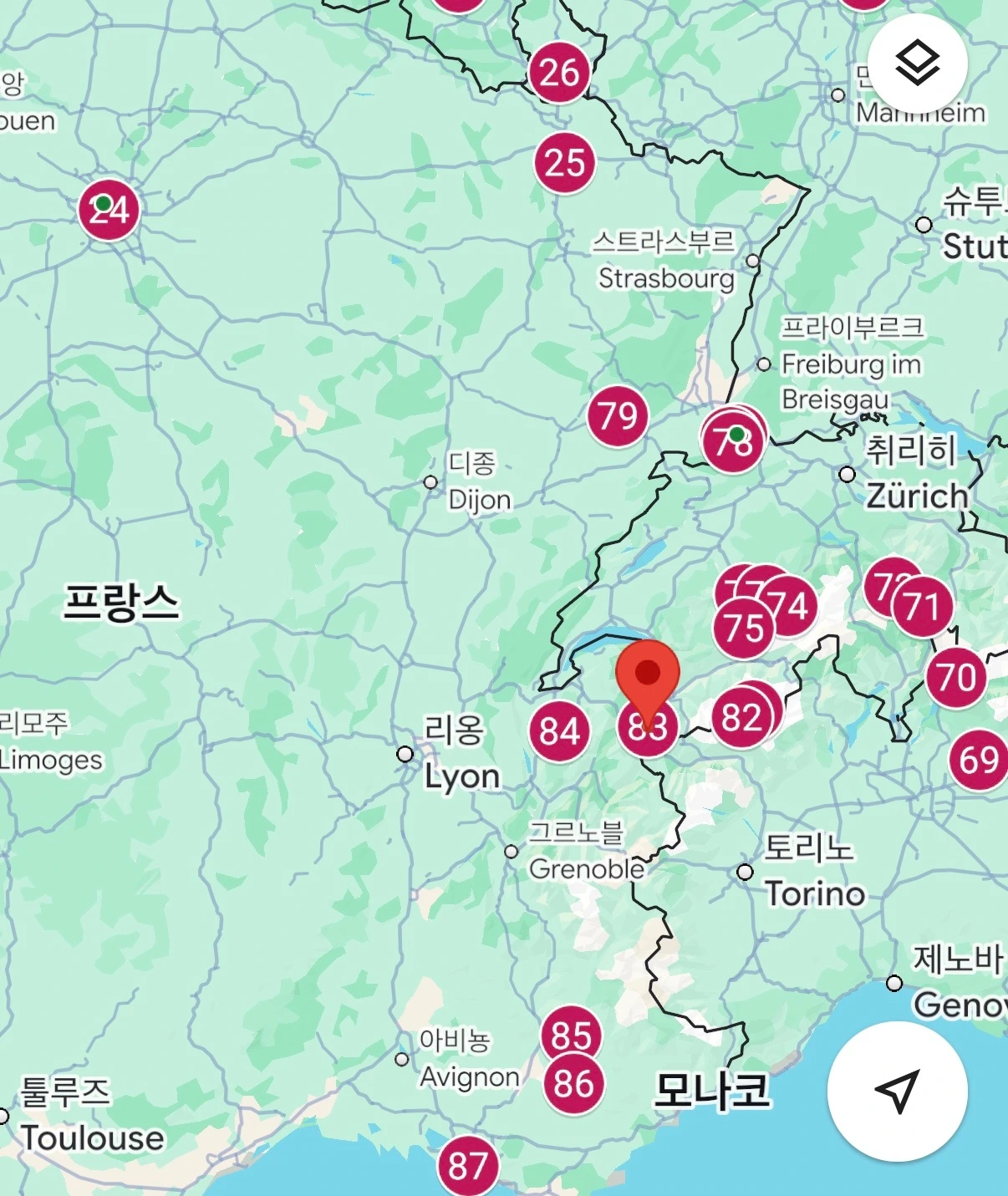Tap marker 24 with green dot
The height and width of the screenshot is (1196, 1008).
tap(109, 210)
